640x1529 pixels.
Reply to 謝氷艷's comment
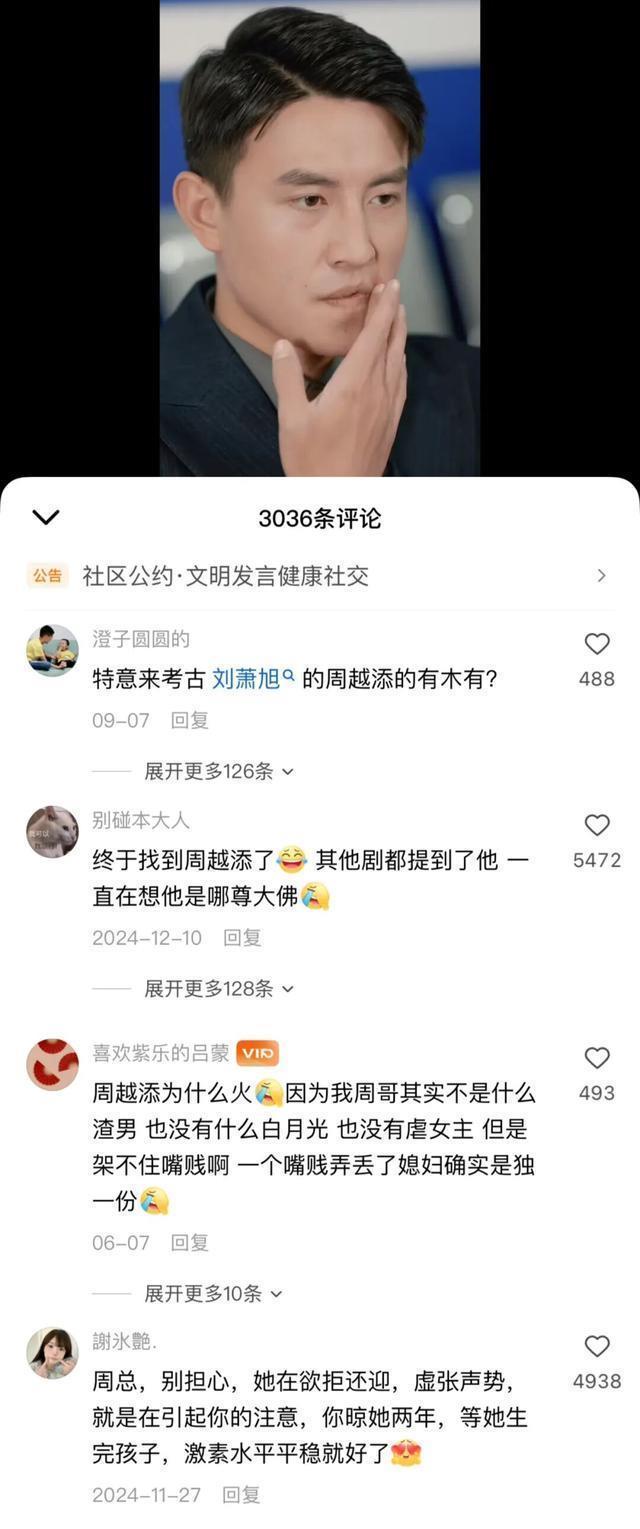pyautogui.click(x=241, y=1495)
